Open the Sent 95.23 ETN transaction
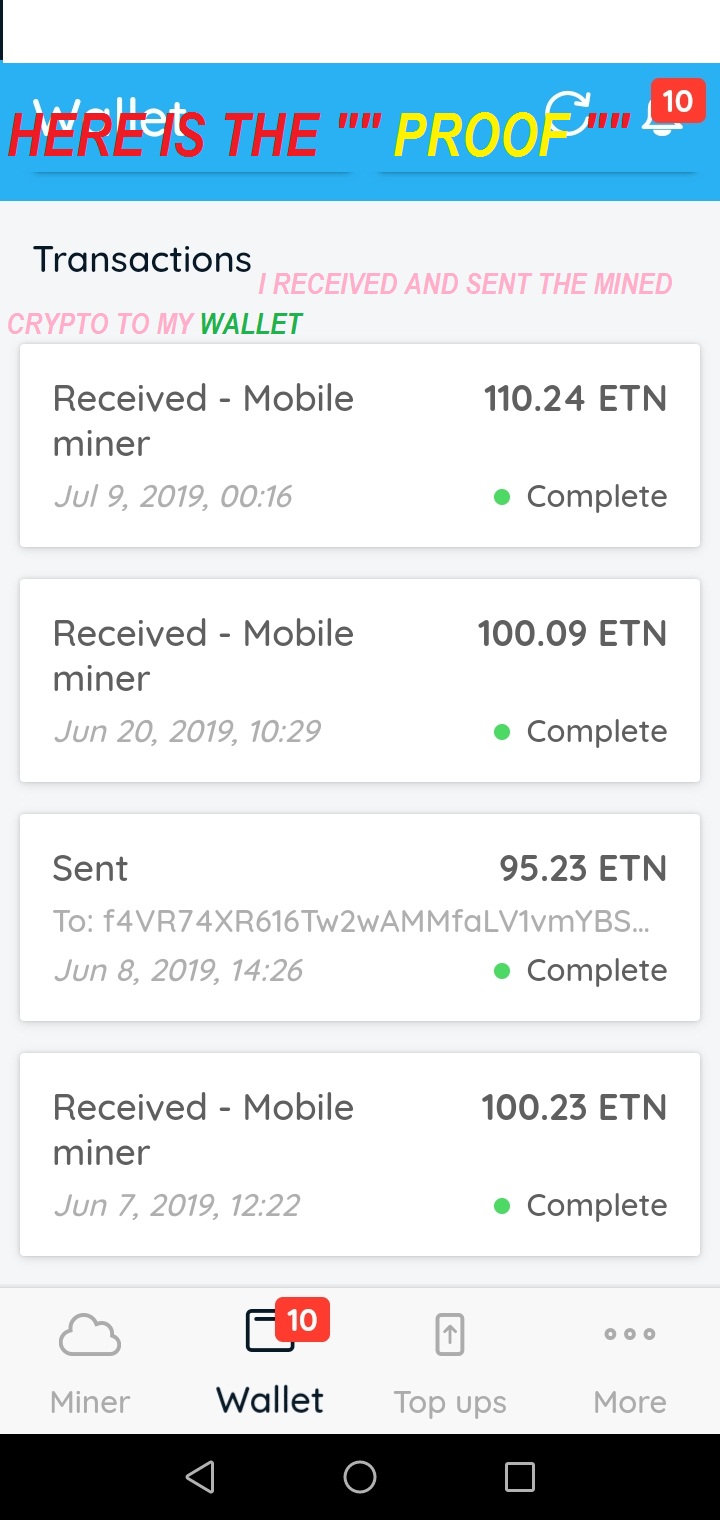 360,917
